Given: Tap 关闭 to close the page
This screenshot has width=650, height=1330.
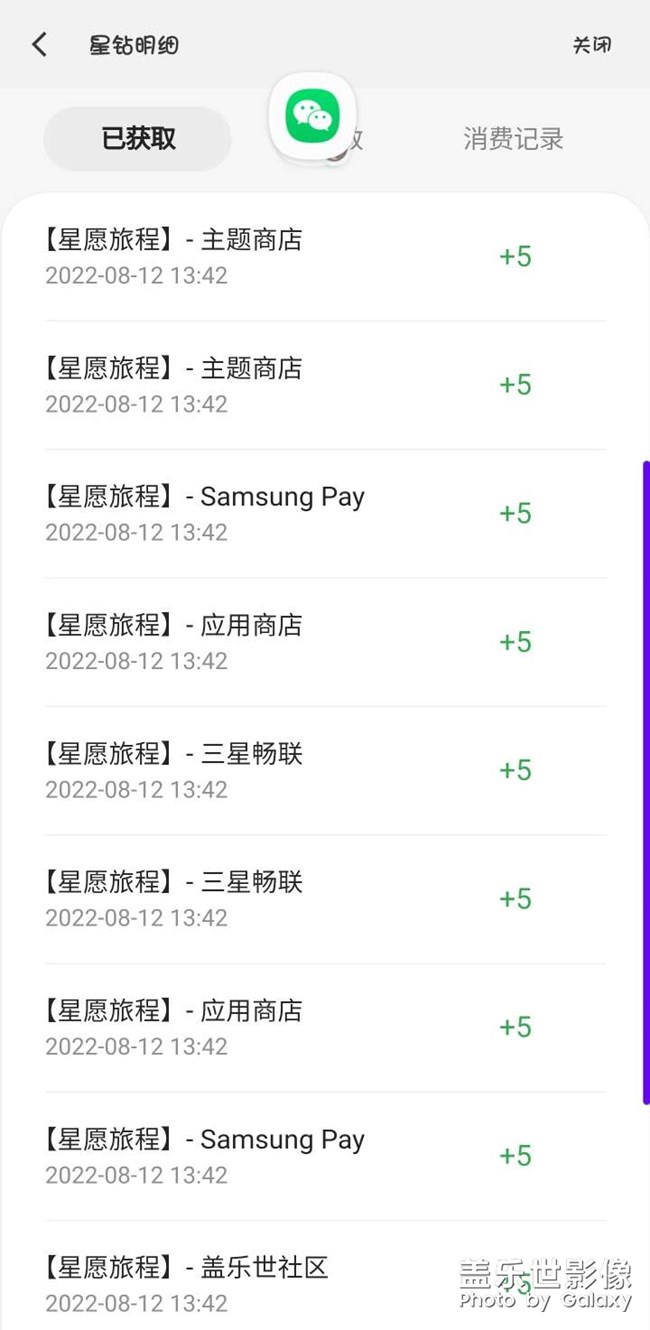Looking at the screenshot, I should point(591,45).
